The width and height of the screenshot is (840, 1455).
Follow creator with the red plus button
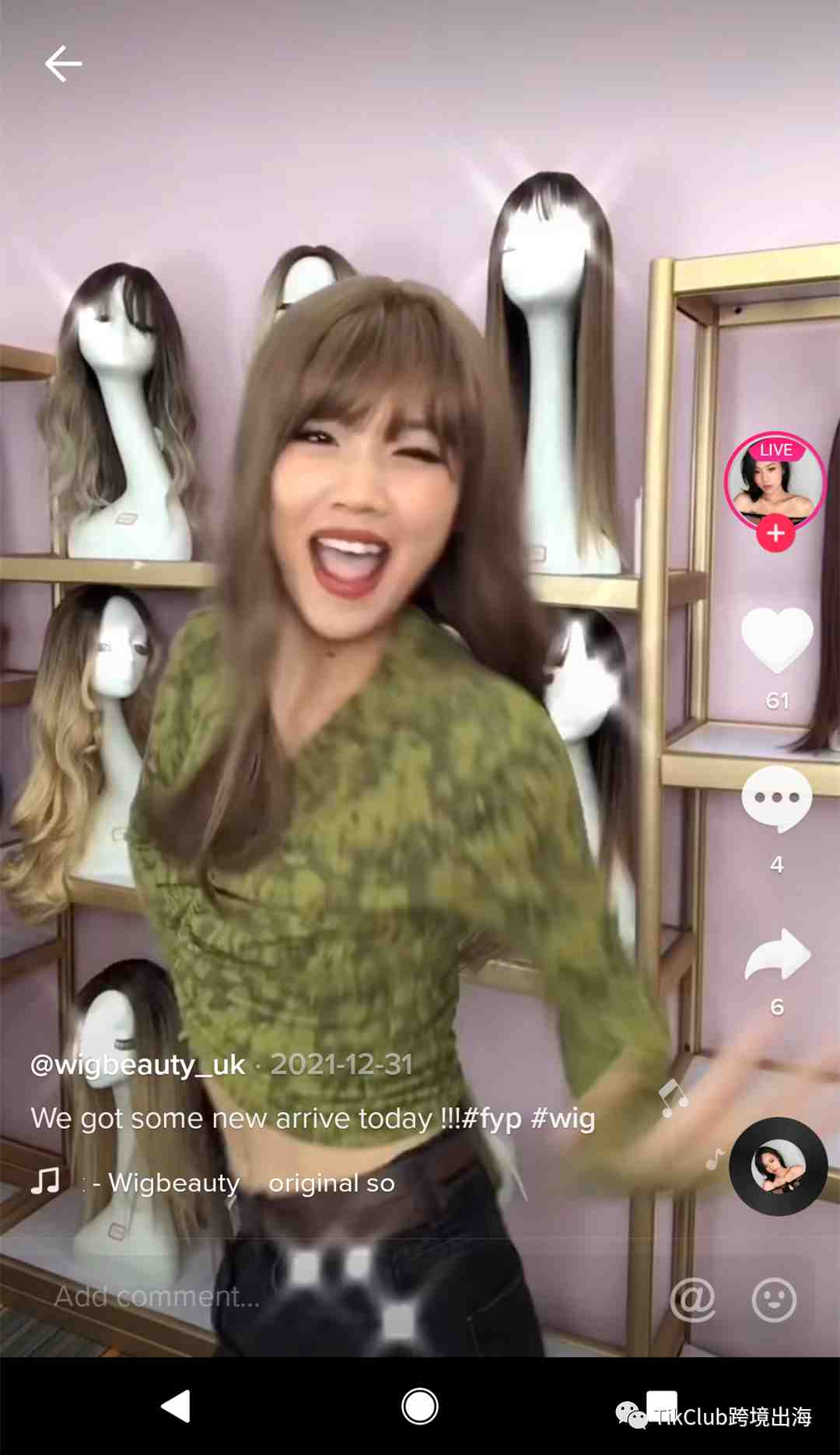pos(775,534)
